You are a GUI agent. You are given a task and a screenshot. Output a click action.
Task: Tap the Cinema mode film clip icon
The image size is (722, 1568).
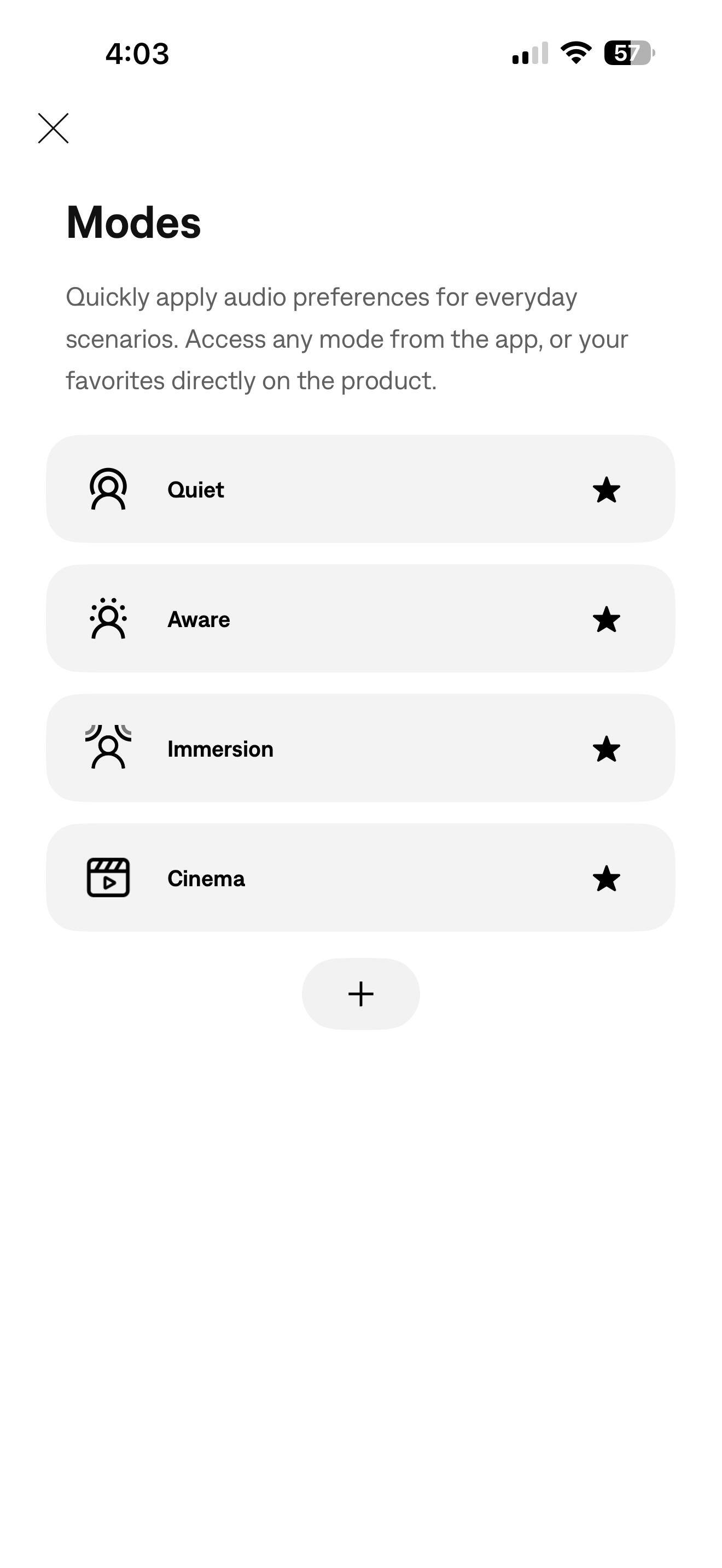click(108, 879)
